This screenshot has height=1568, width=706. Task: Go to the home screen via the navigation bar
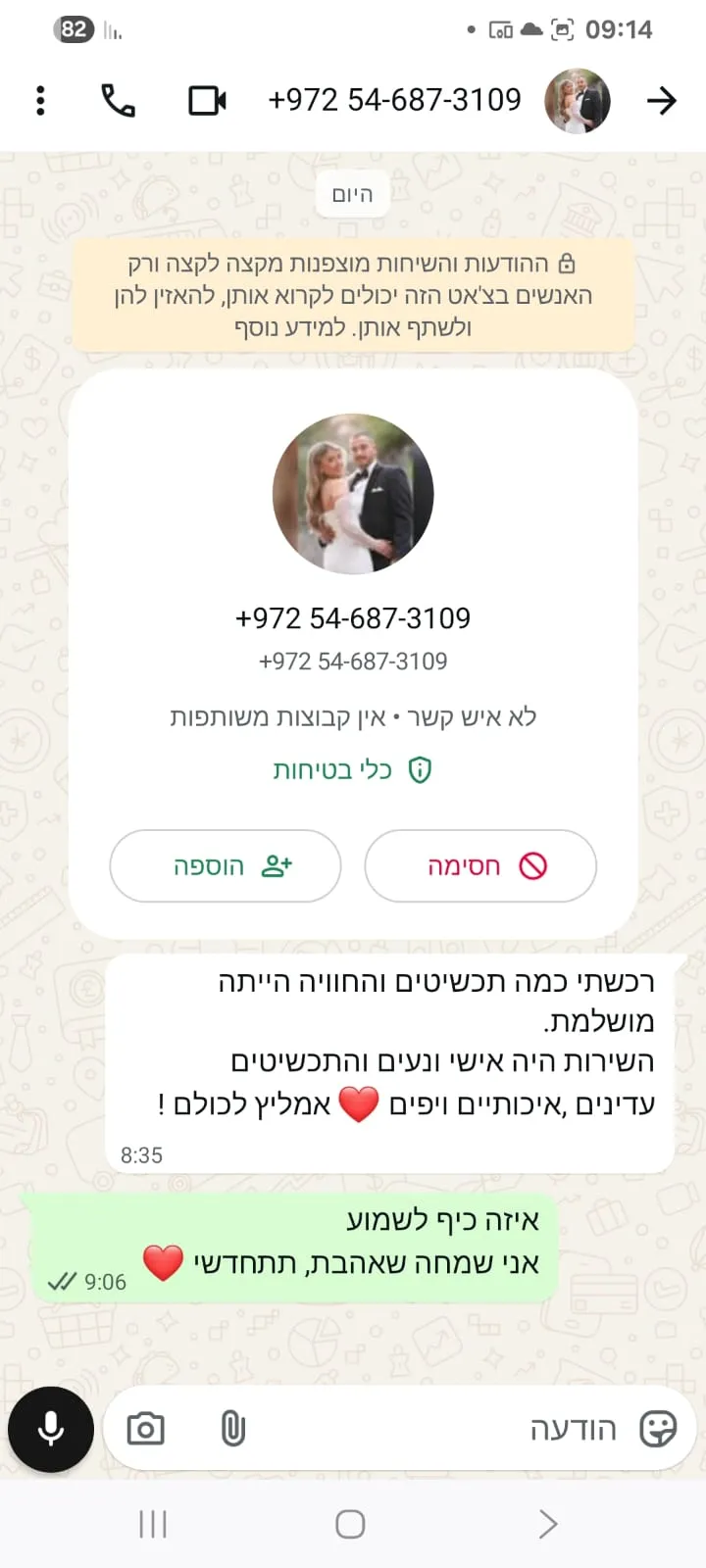point(350,1524)
